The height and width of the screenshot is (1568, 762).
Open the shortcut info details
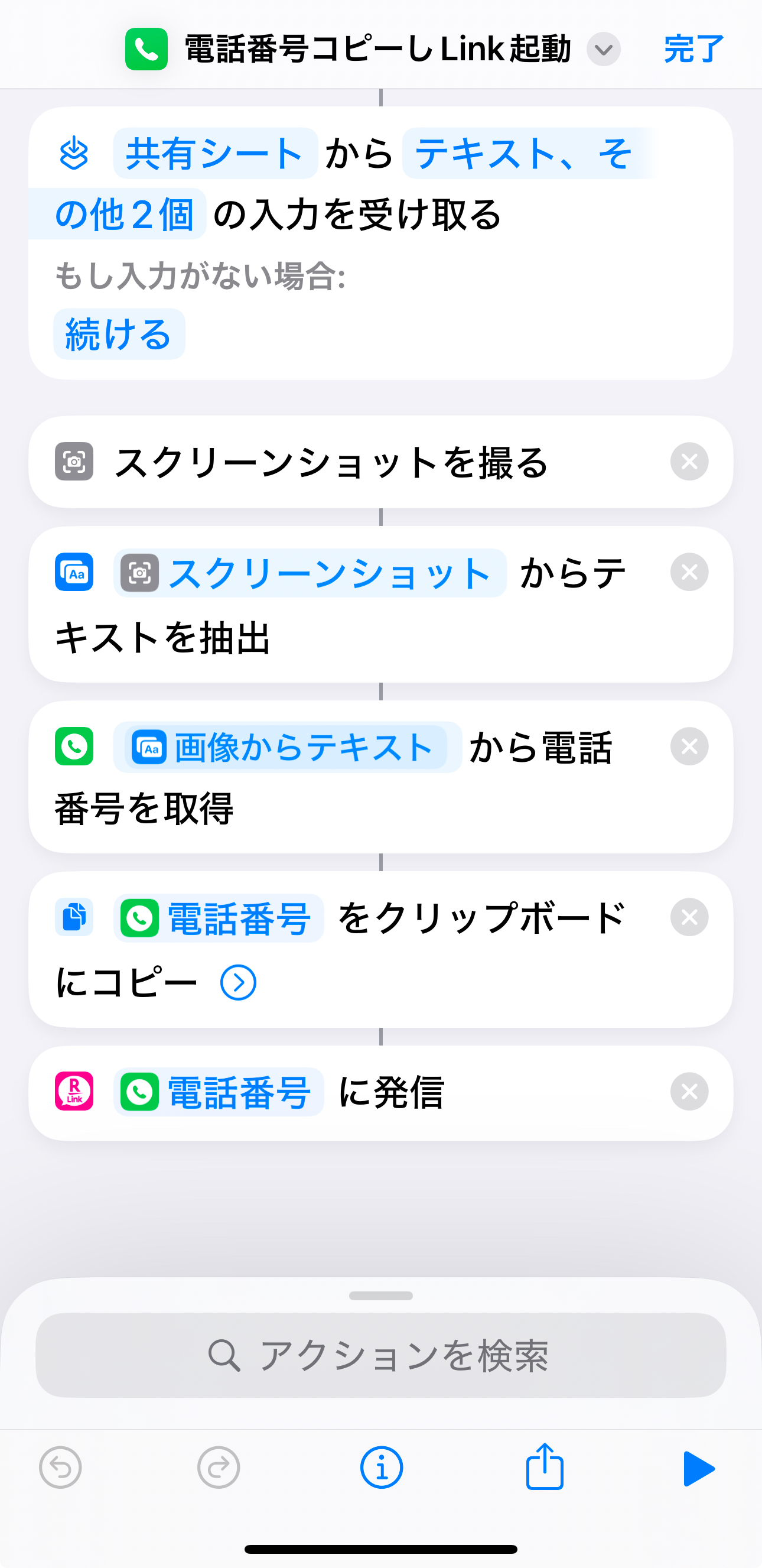[382, 1468]
